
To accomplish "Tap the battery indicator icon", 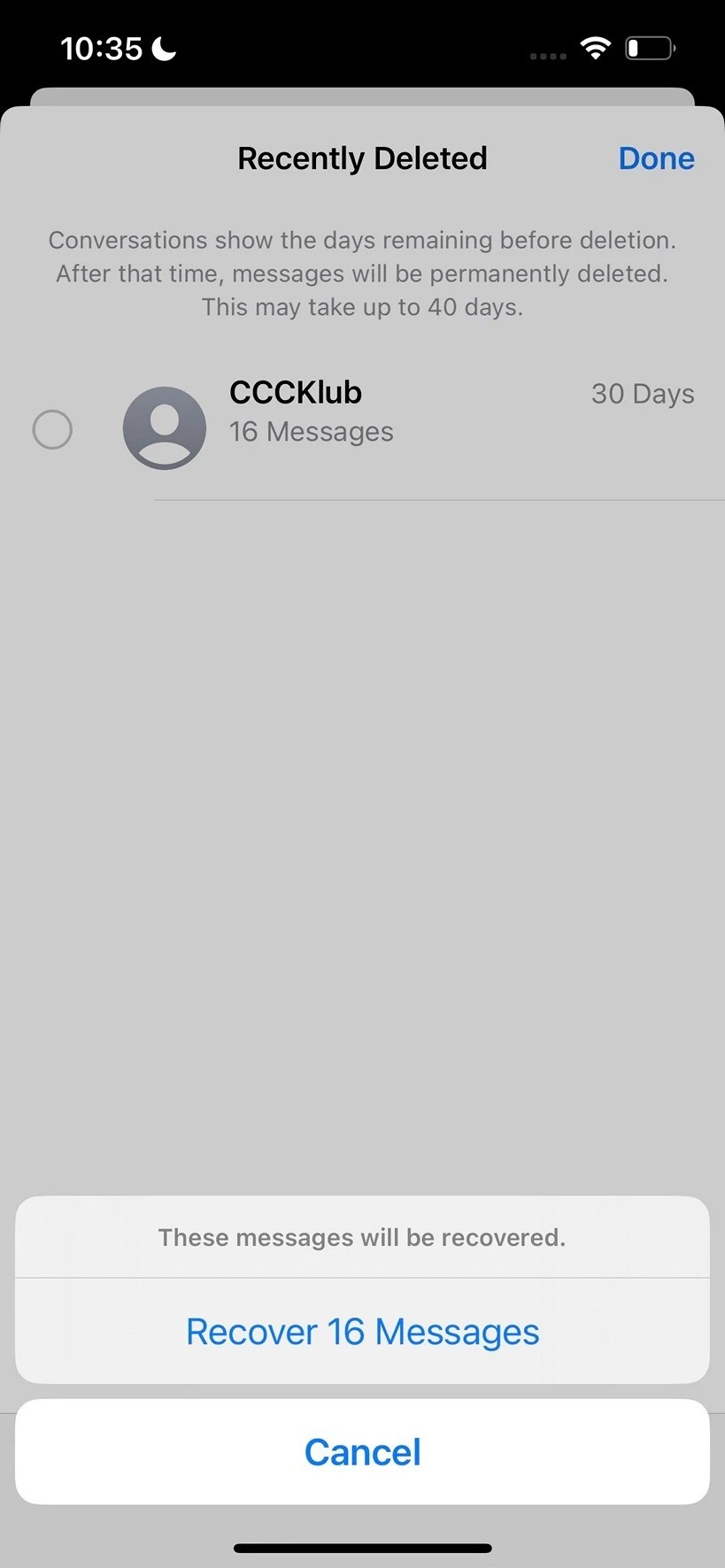I will click(650, 48).
